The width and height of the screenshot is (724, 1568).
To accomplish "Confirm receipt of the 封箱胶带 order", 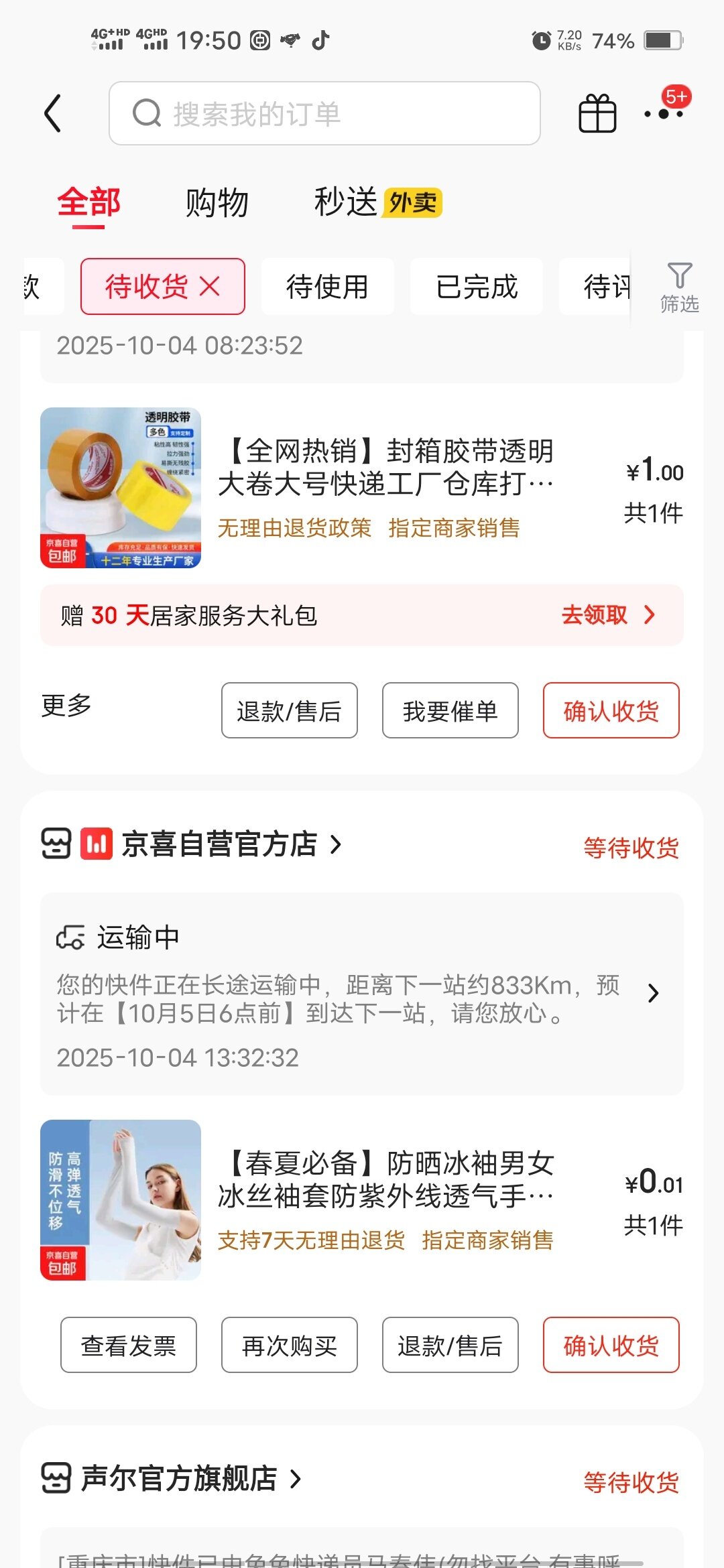I will pos(611,710).
